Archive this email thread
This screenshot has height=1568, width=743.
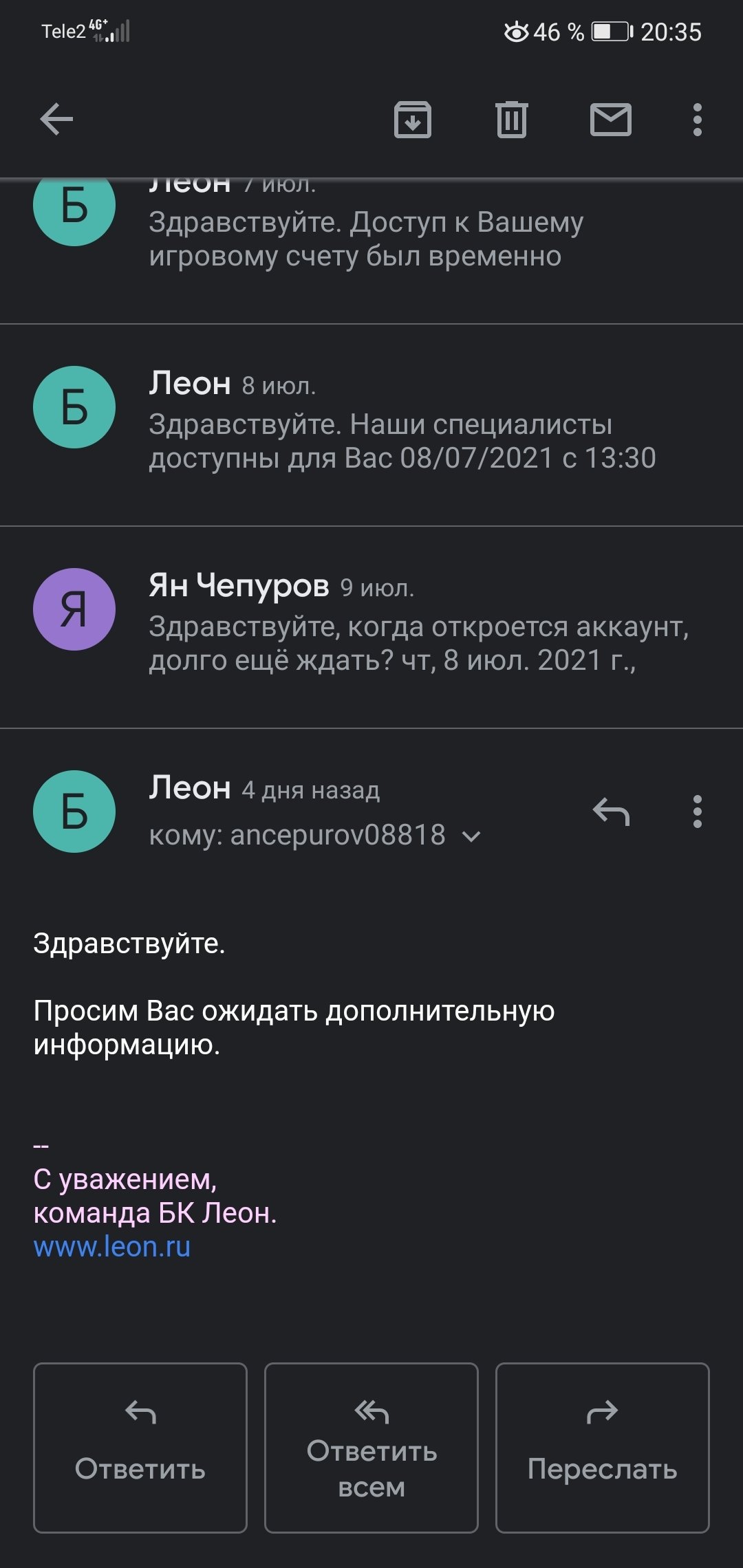[413, 120]
